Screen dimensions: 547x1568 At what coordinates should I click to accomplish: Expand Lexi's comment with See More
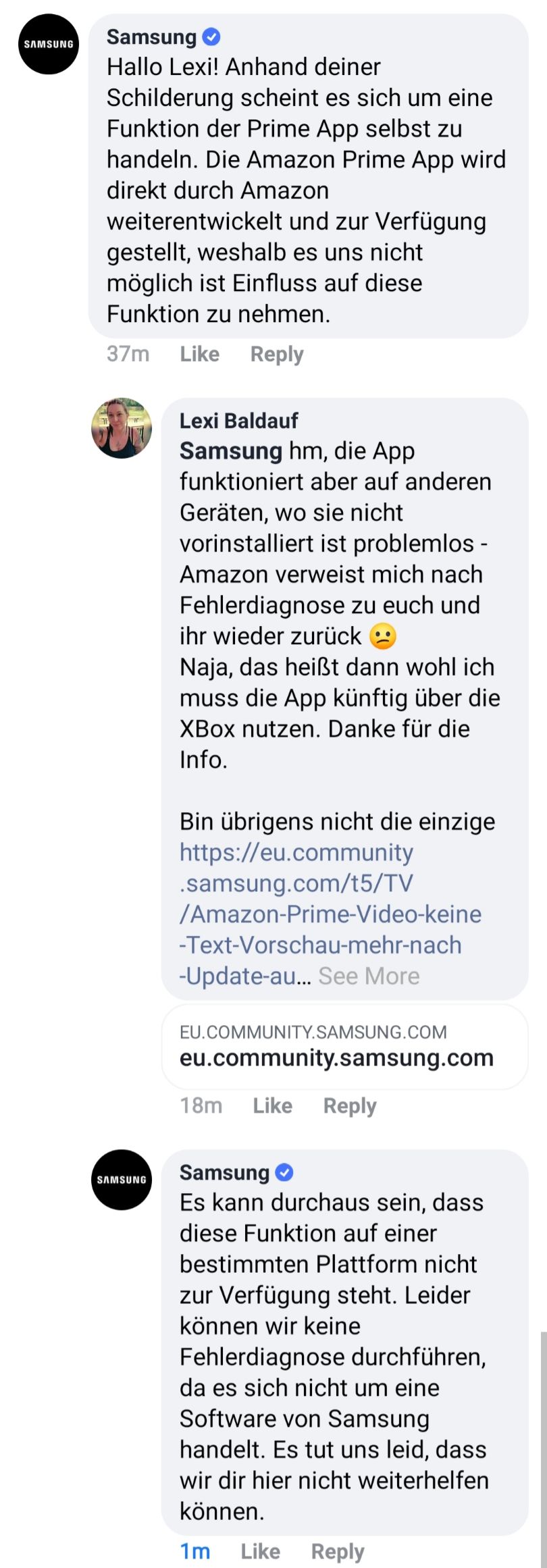(369, 976)
